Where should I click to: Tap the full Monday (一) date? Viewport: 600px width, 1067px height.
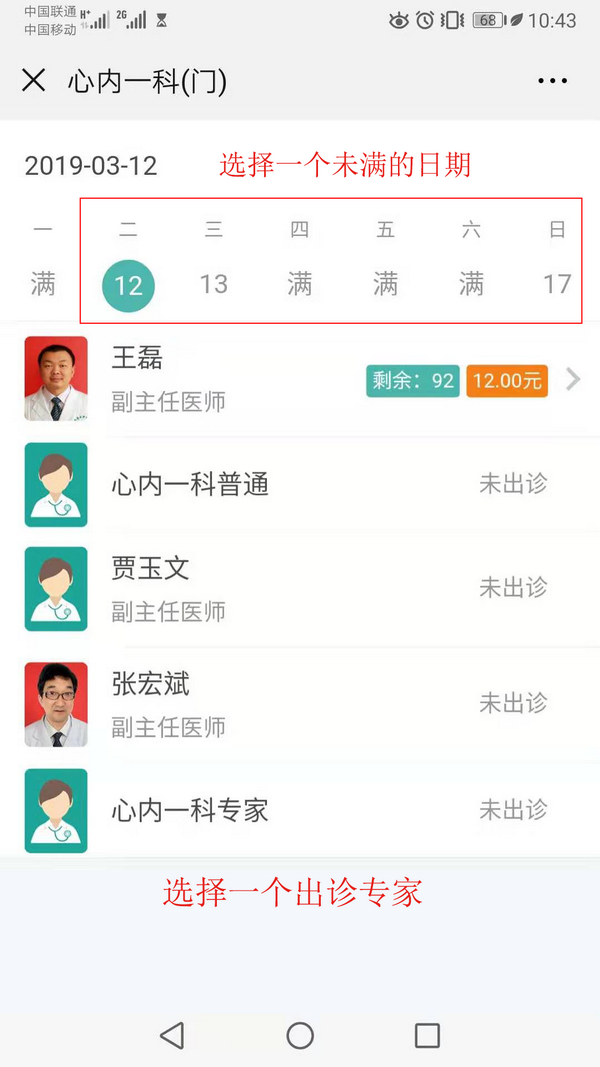(x=42, y=285)
